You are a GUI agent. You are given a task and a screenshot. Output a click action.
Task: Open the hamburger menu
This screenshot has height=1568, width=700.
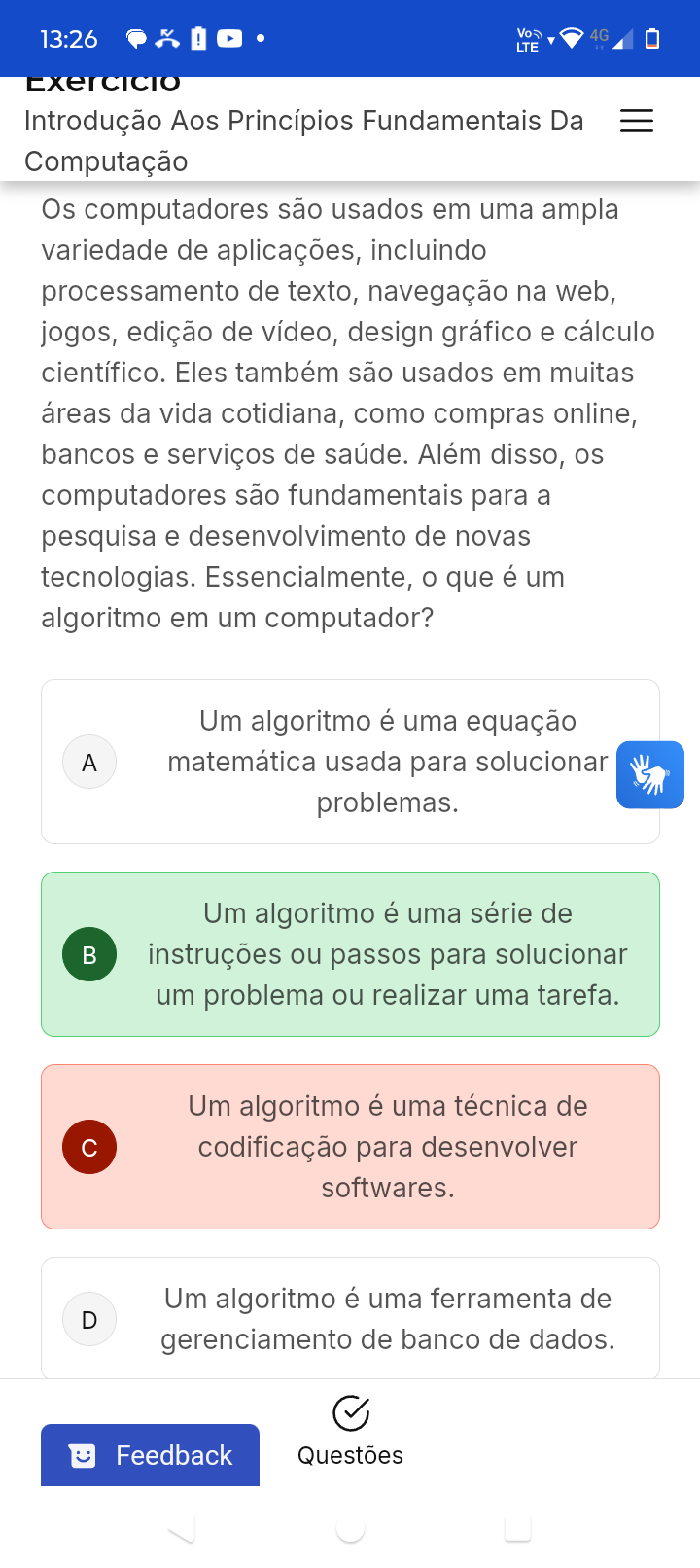click(x=637, y=121)
